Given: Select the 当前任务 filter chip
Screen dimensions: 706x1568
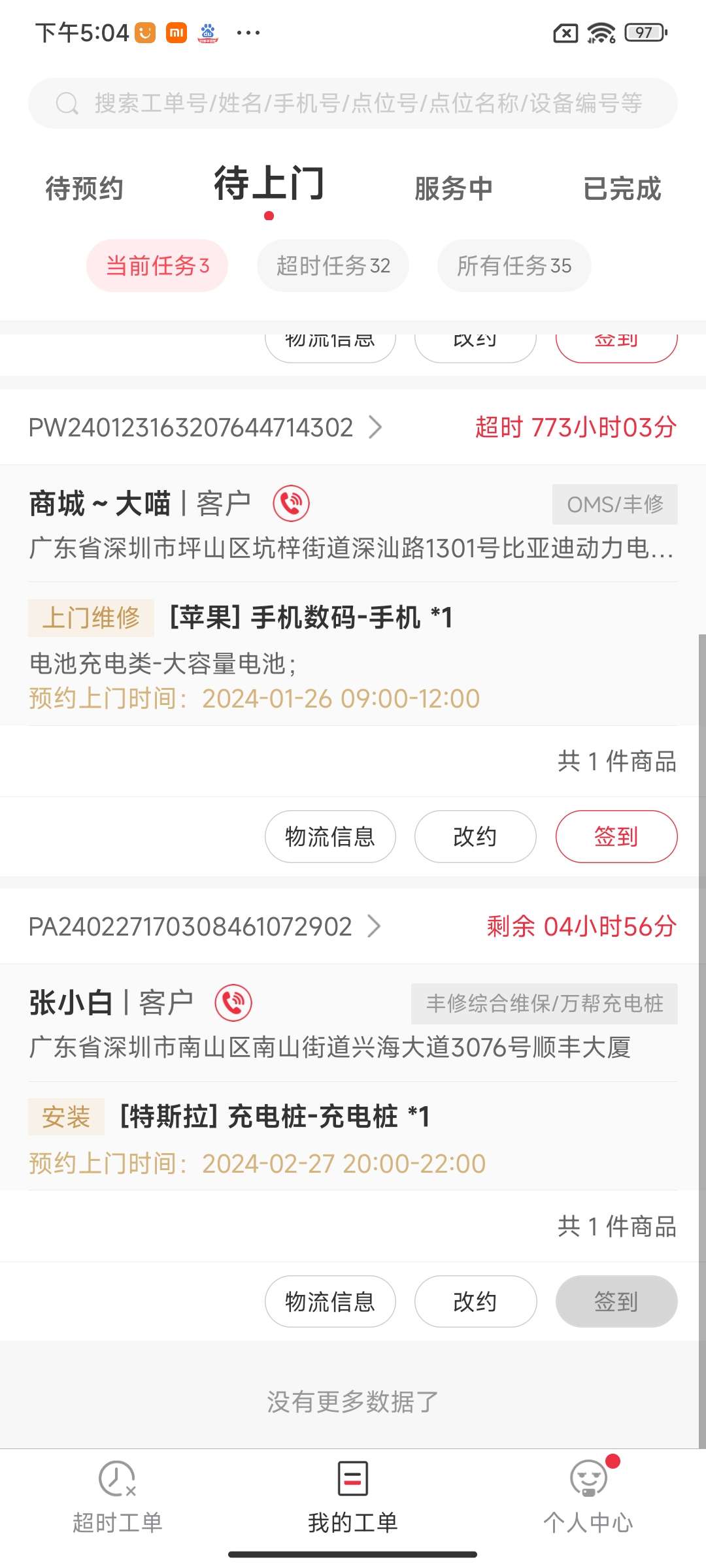Looking at the screenshot, I should [157, 266].
